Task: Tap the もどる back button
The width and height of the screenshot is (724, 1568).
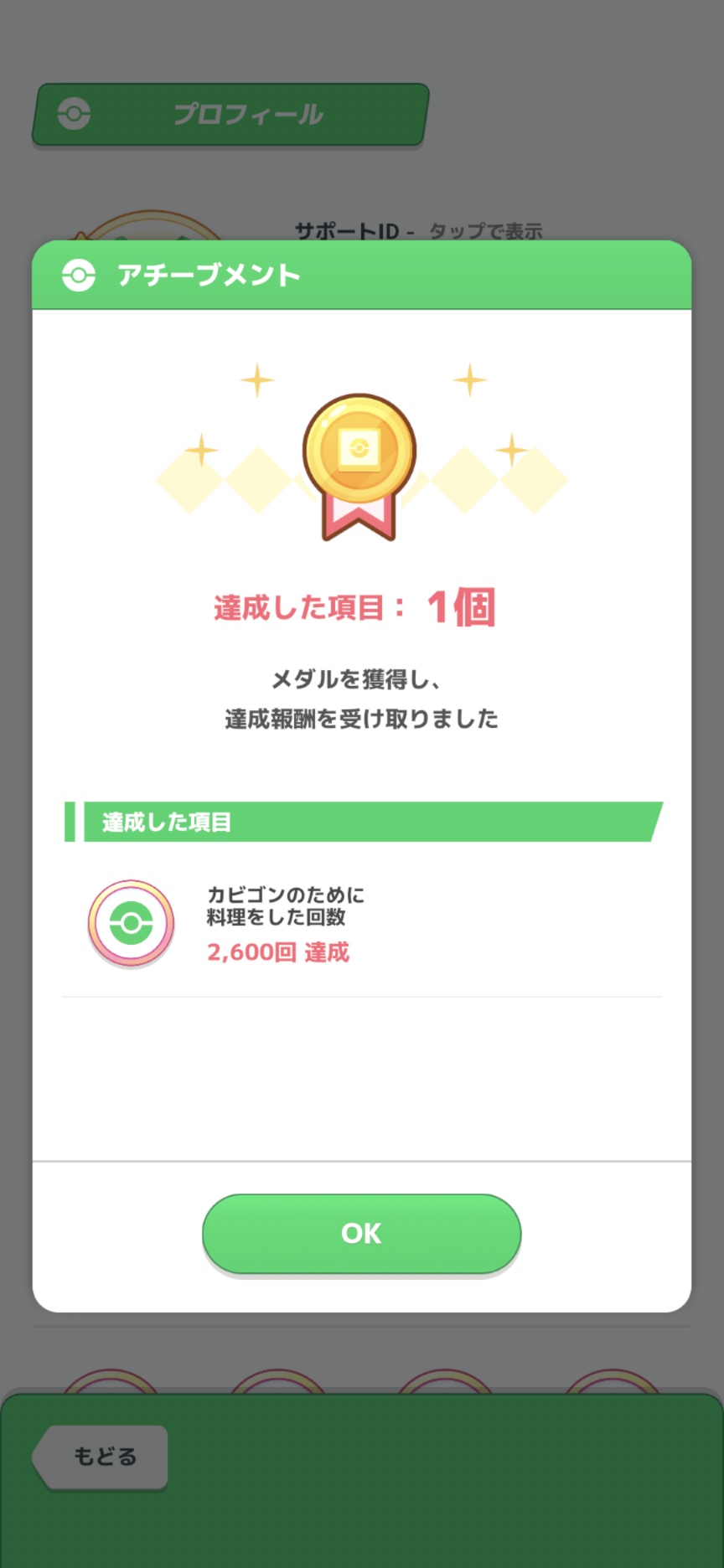Action: (x=101, y=1457)
